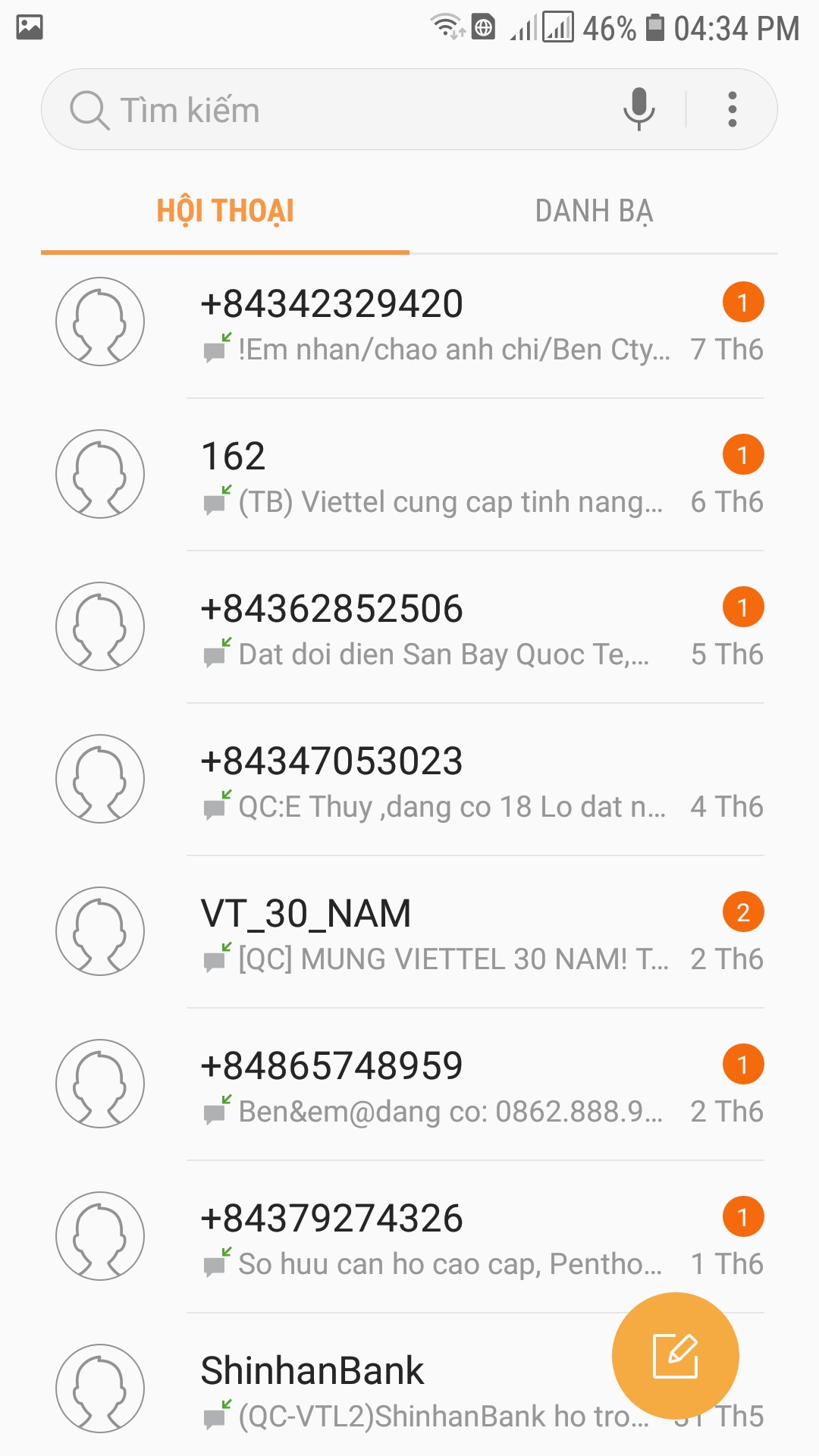Compose a new message
The width and height of the screenshot is (819, 1456).
[675, 1356]
